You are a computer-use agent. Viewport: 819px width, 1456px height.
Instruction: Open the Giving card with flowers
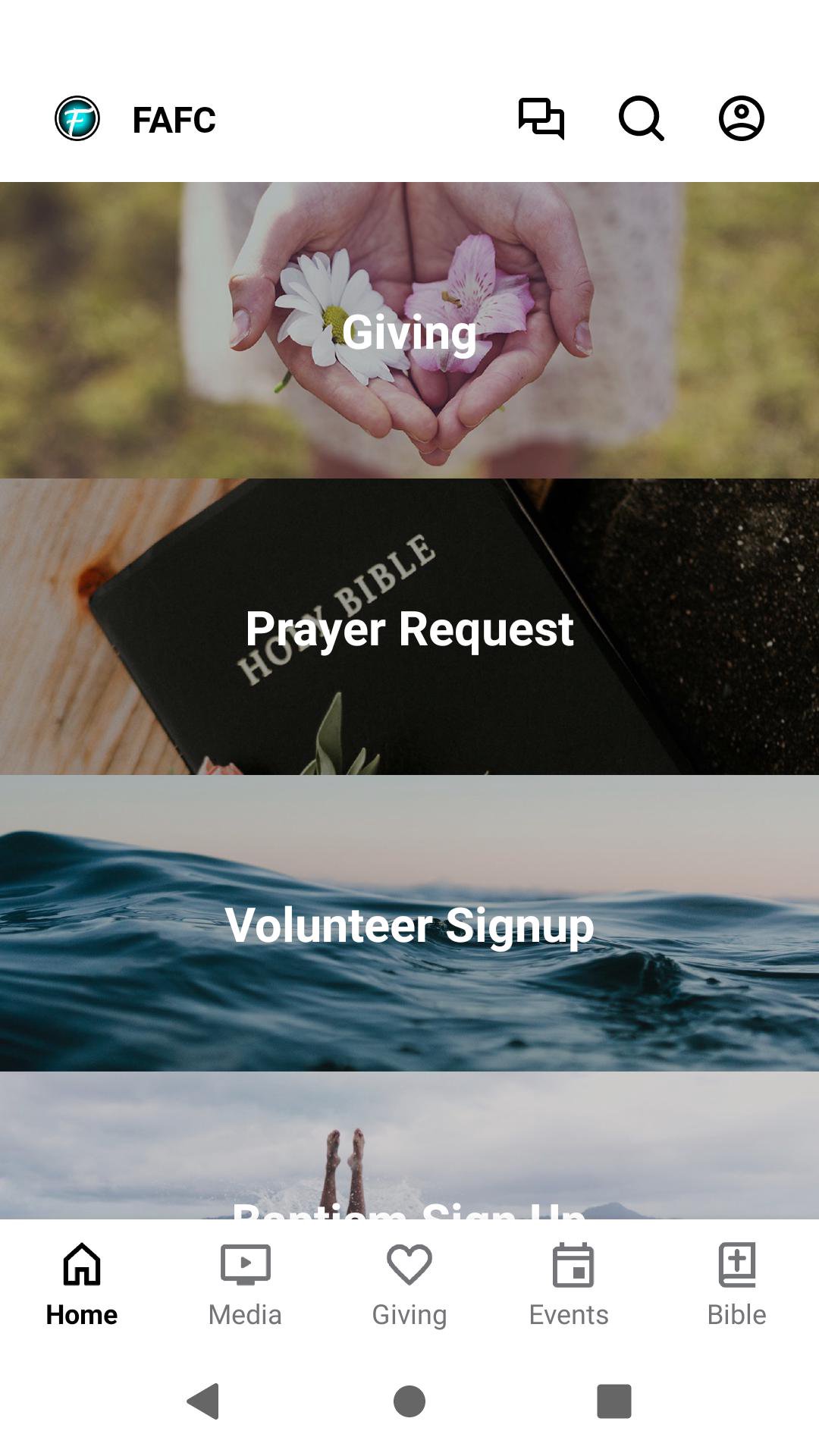pos(409,331)
